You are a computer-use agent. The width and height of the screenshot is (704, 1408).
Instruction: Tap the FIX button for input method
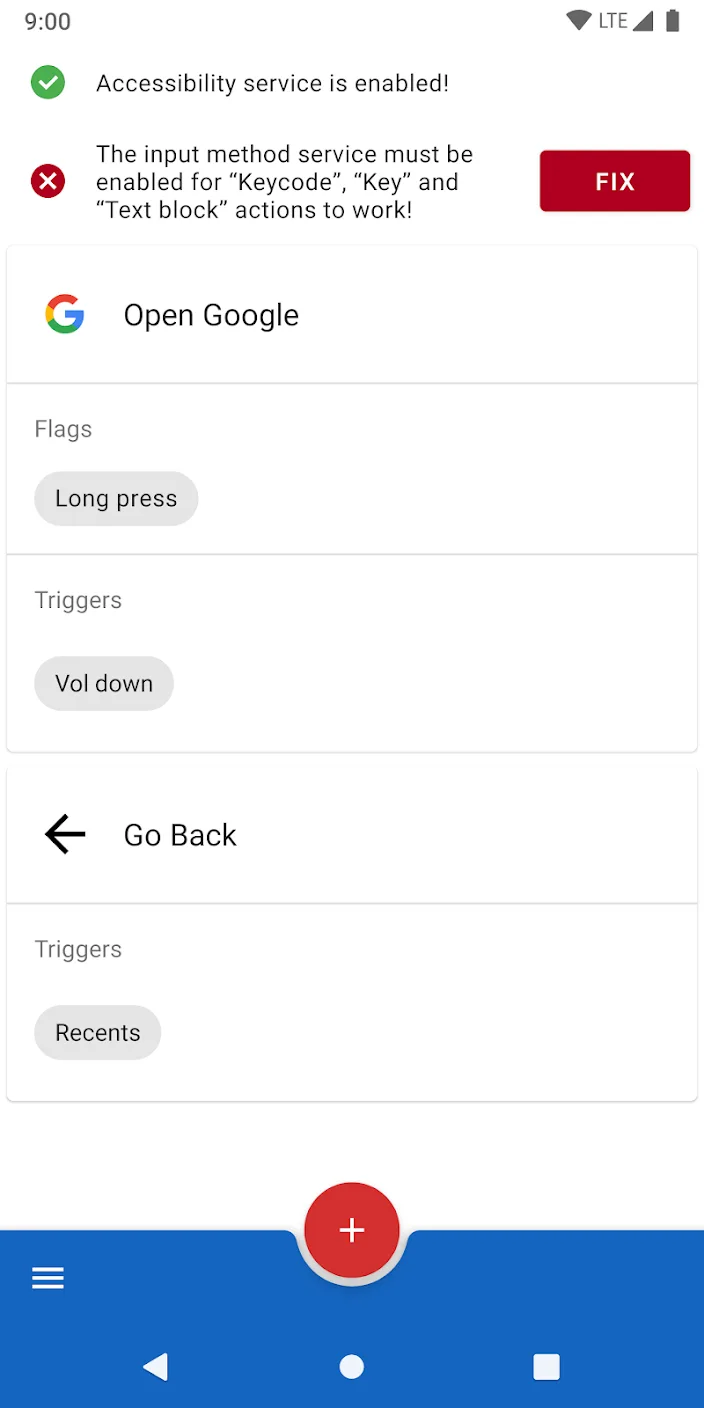(x=614, y=181)
